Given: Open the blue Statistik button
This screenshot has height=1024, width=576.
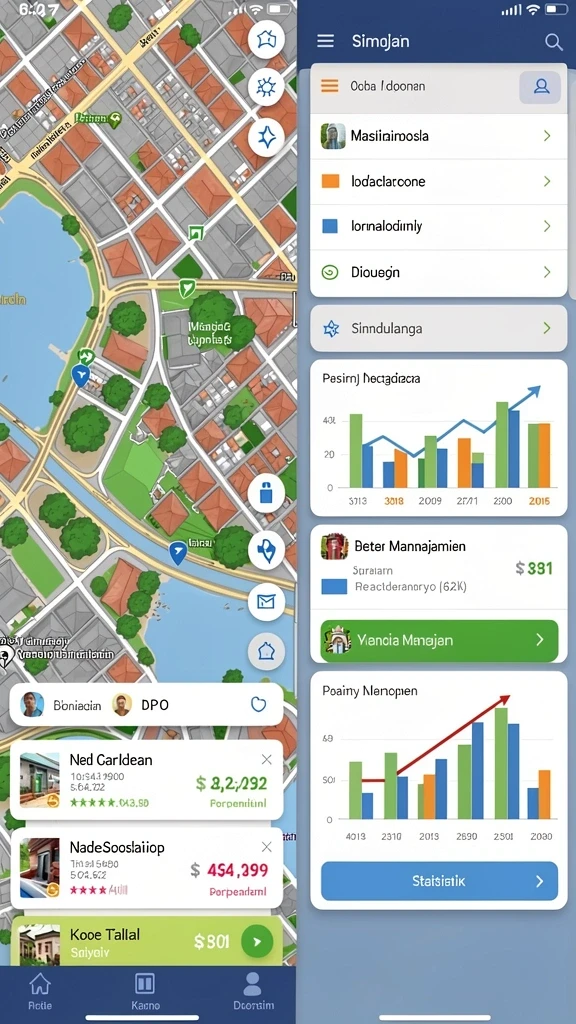Looking at the screenshot, I should point(440,881).
